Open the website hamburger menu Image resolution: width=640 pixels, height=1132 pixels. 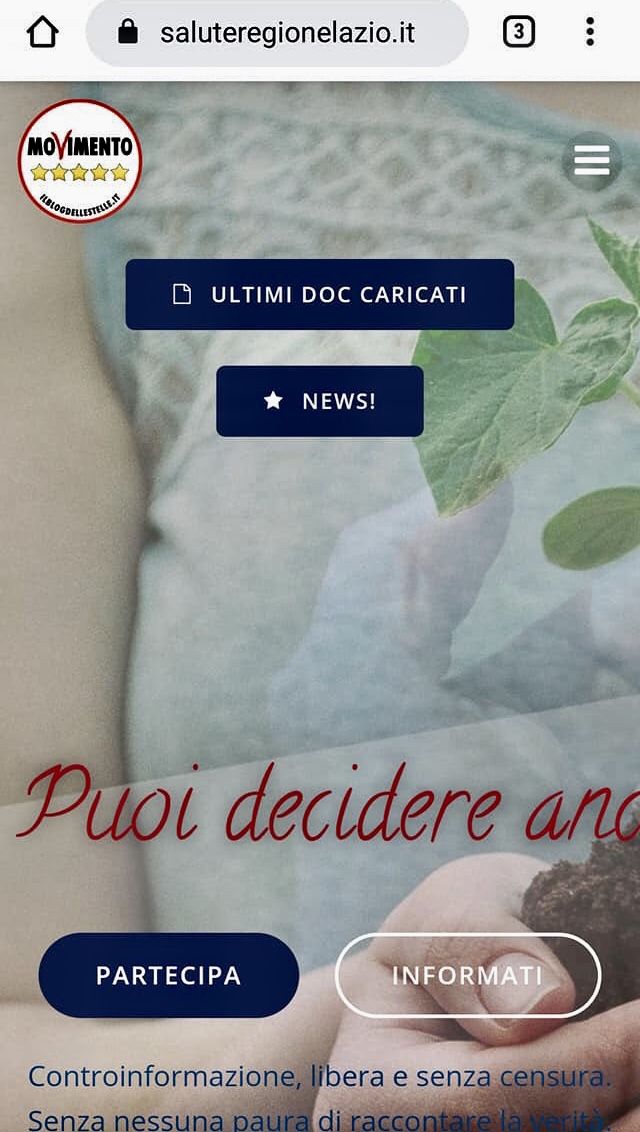point(591,160)
